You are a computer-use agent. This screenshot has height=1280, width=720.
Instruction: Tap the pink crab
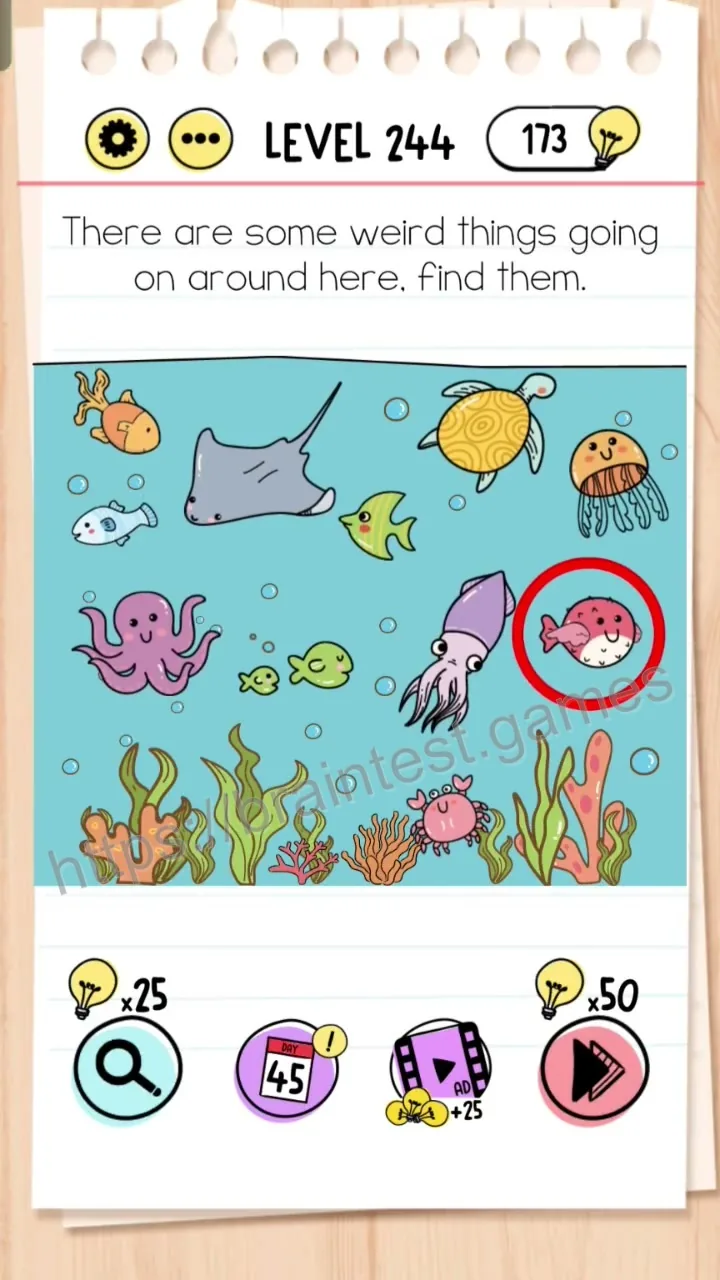tap(449, 815)
